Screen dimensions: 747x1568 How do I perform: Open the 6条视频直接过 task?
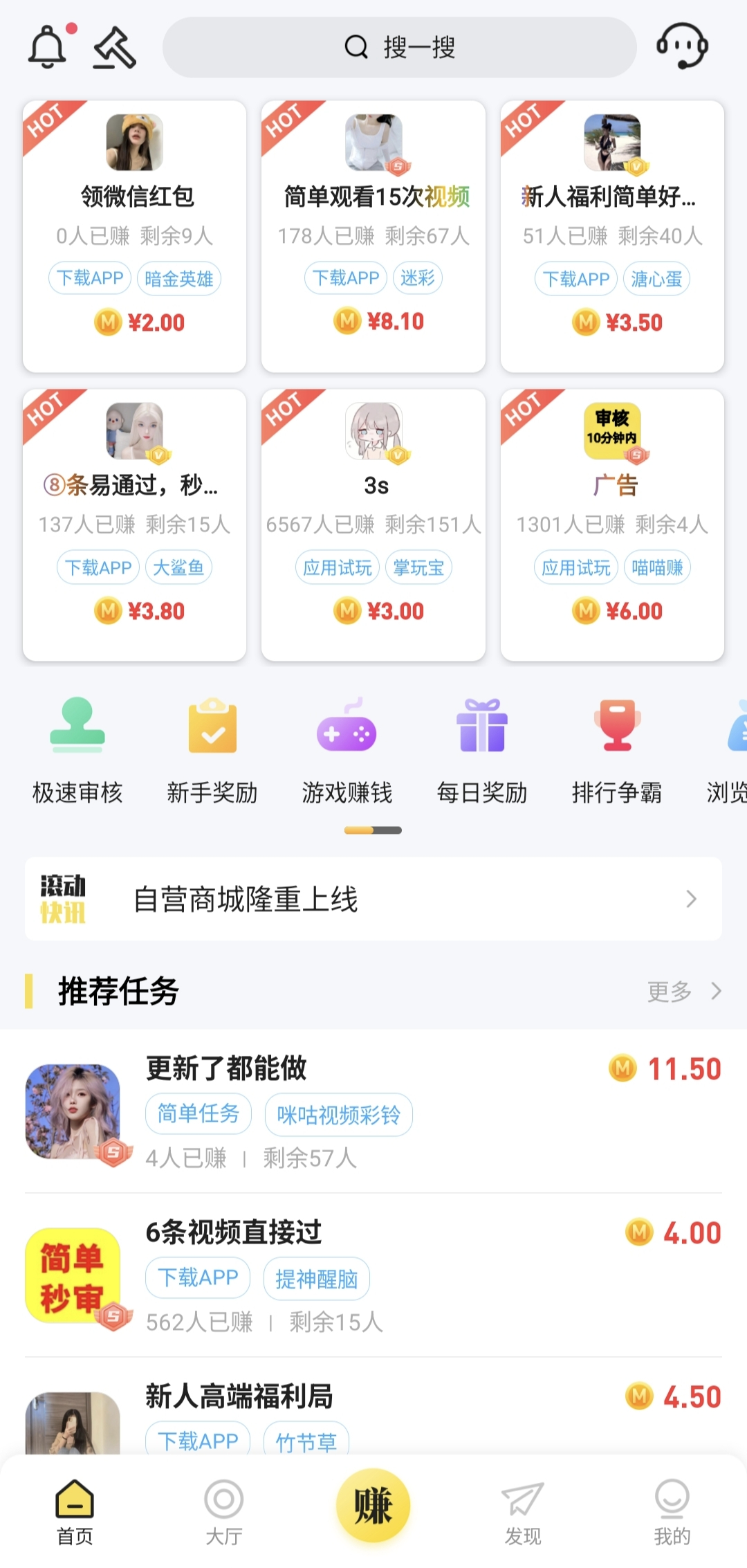[x=373, y=1275]
